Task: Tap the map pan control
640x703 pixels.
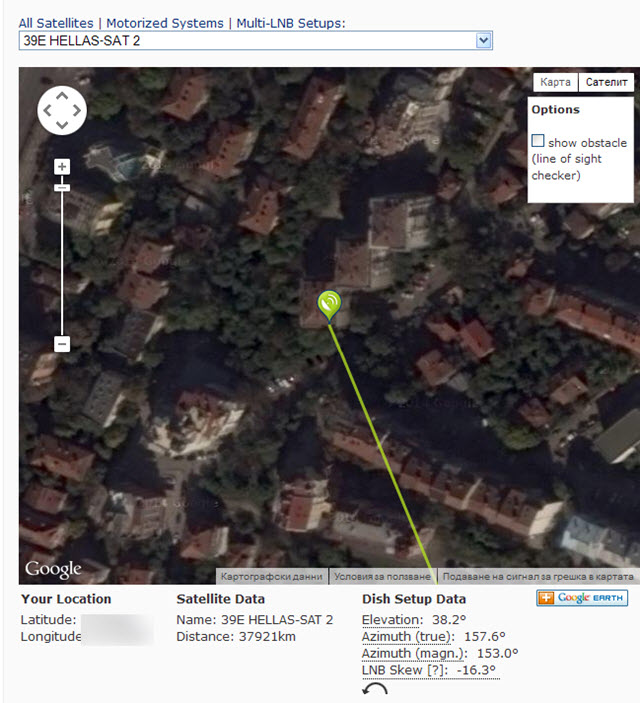Action: pyautogui.click(x=62, y=110)
